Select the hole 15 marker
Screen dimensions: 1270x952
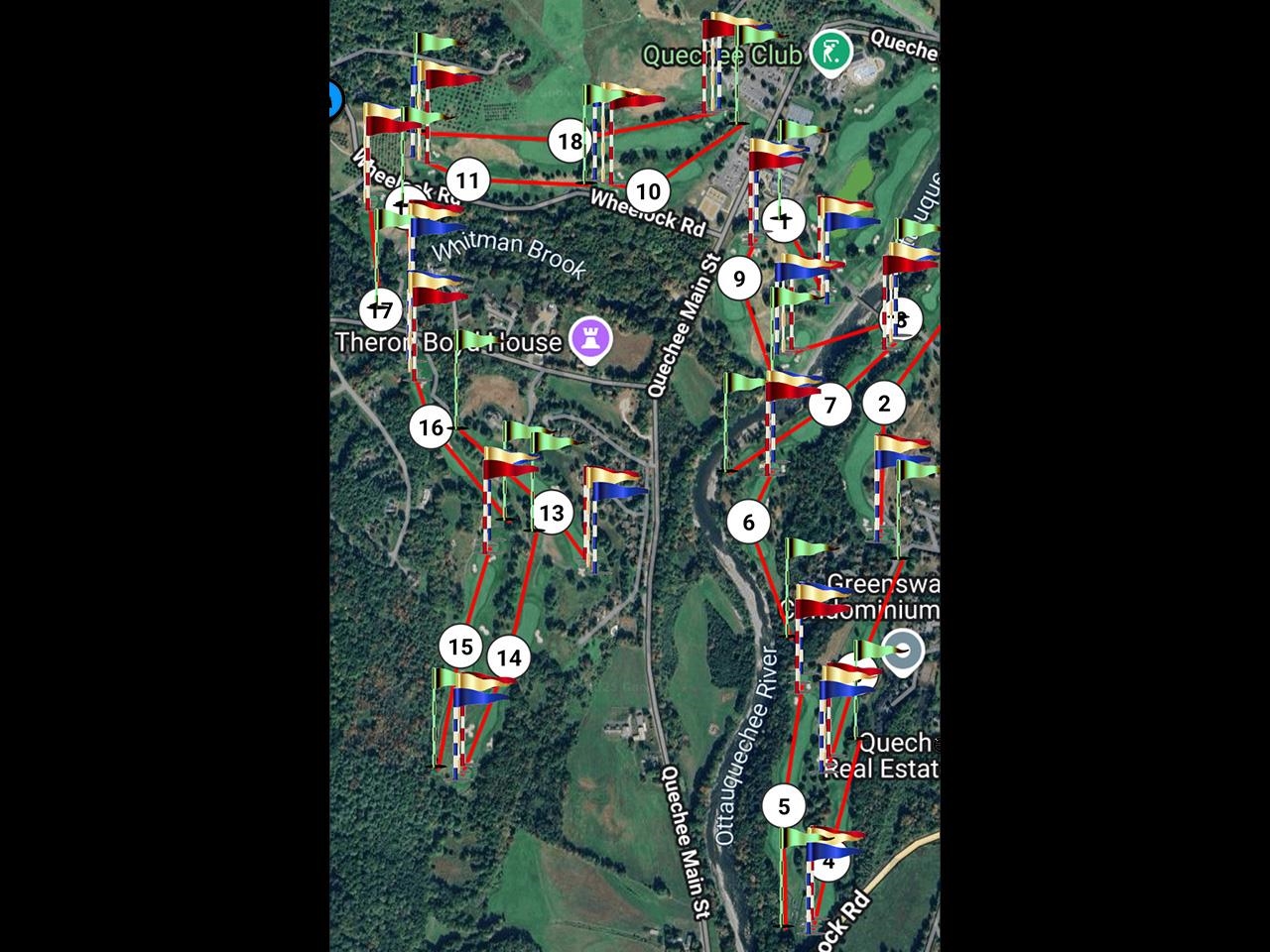[x=460, y=648]
